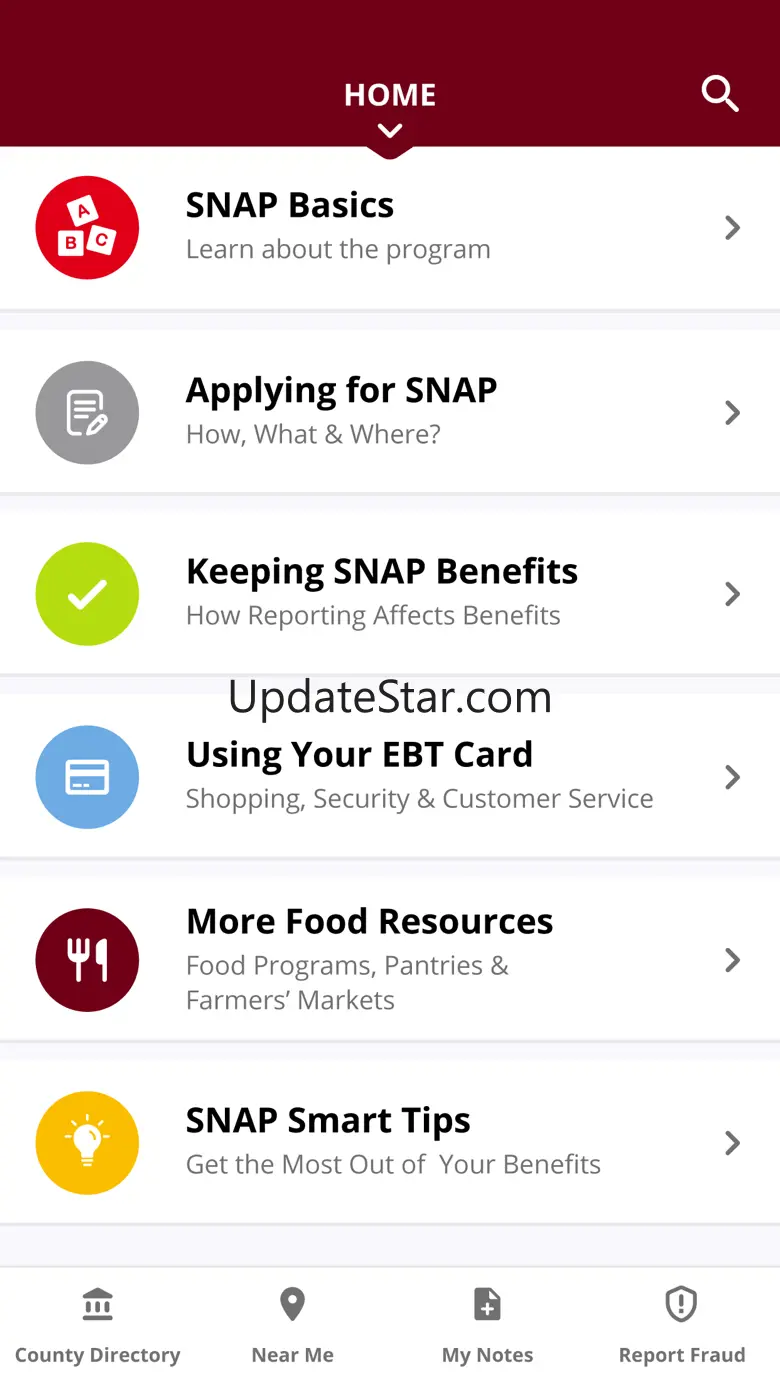Go to the Report Fraud tab
The width and height of the screenshot is (780, 1387).
tap(682, 1326)
